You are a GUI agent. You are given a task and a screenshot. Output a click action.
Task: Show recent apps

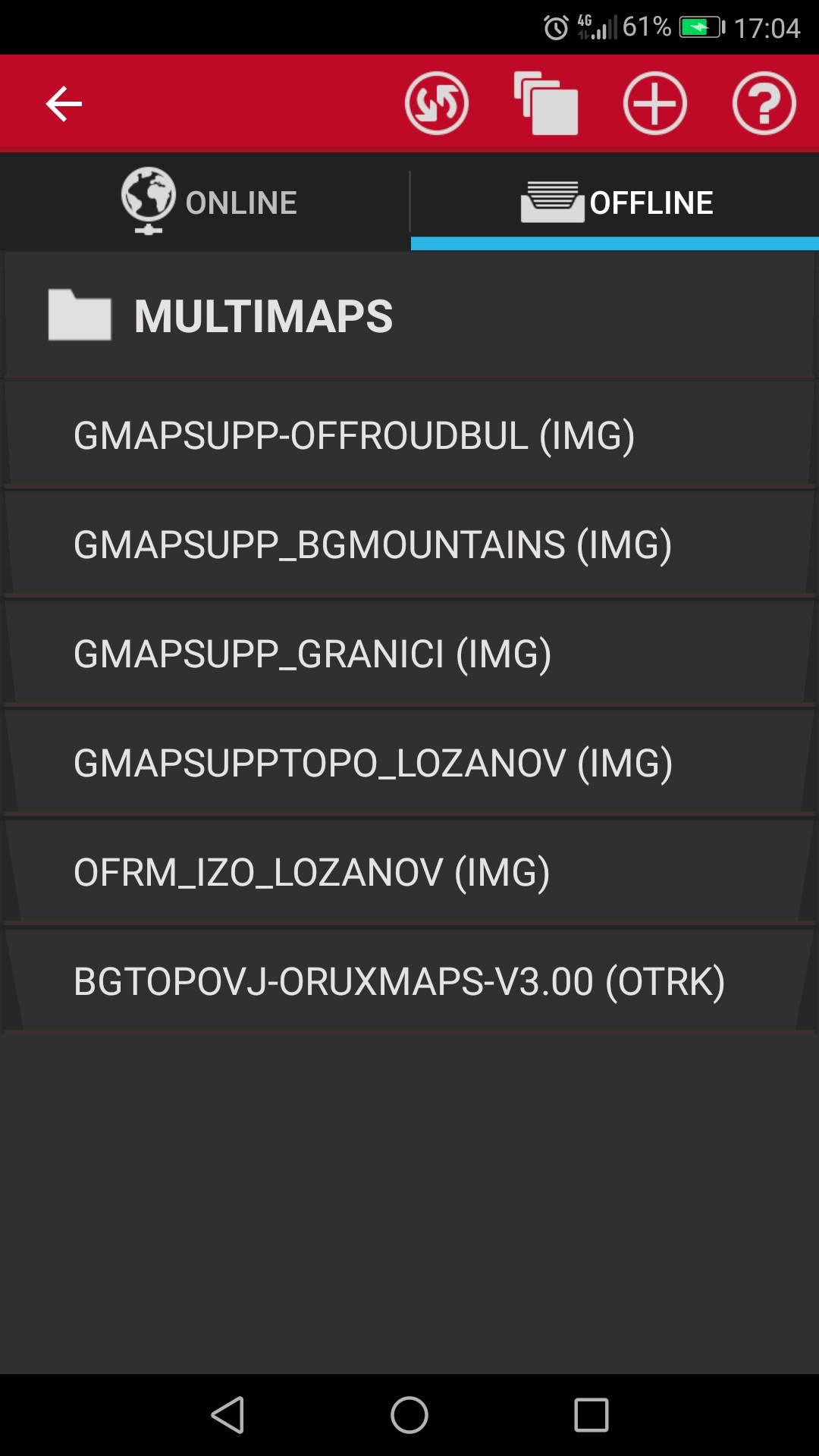click(591, 1415)
